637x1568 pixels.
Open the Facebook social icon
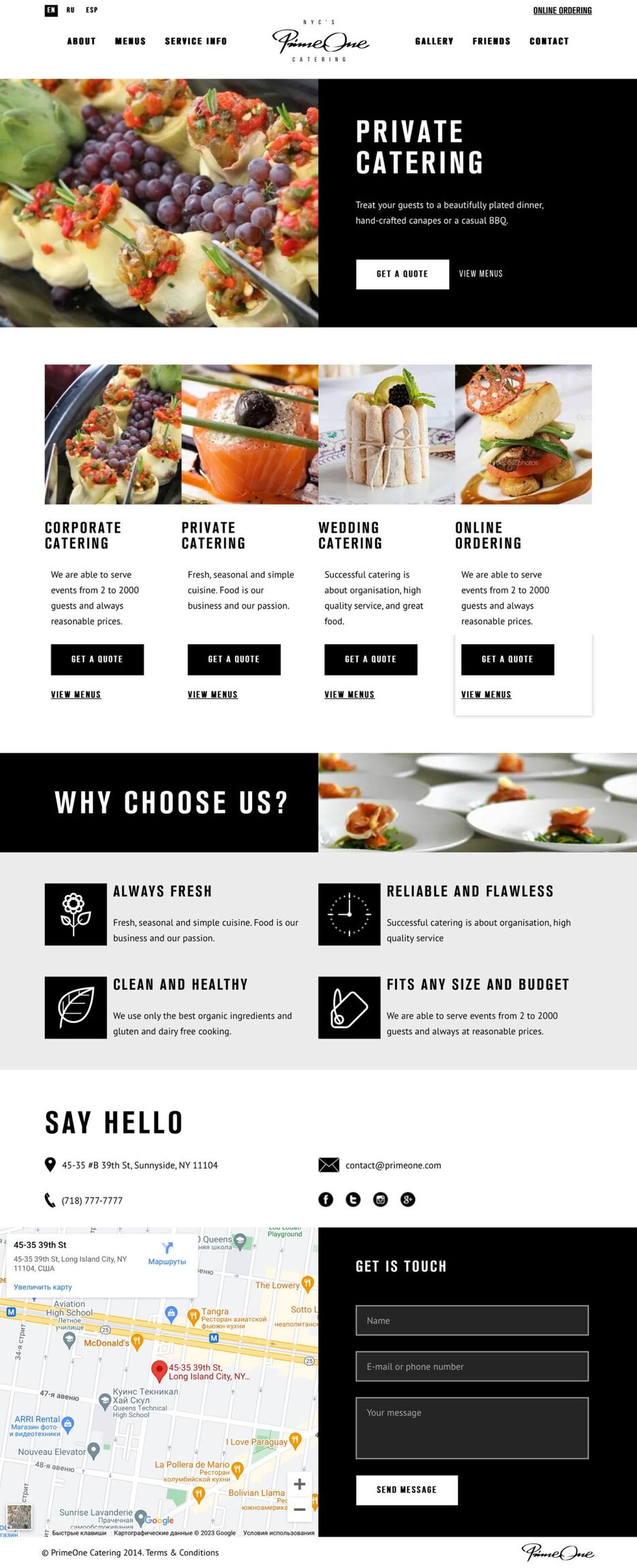326,1199
